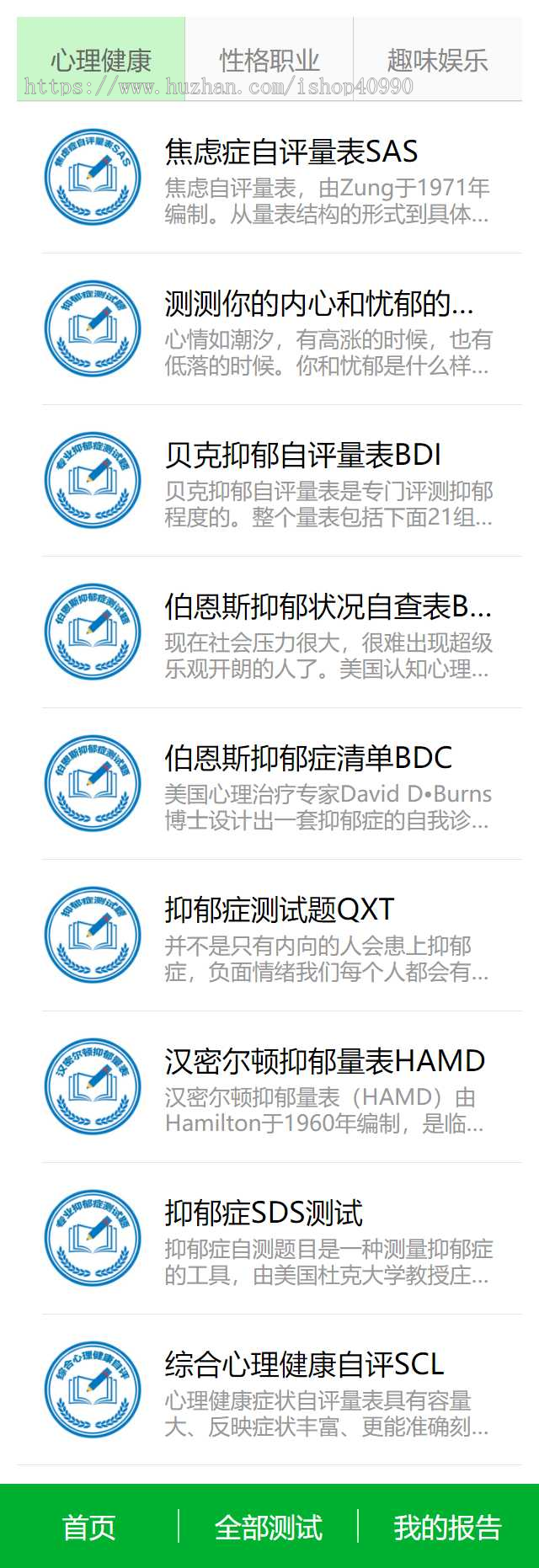This screenshot has width=539, height=1568.
Task: Open 抑郁症测试题QXT
Action: pos(280,910)
